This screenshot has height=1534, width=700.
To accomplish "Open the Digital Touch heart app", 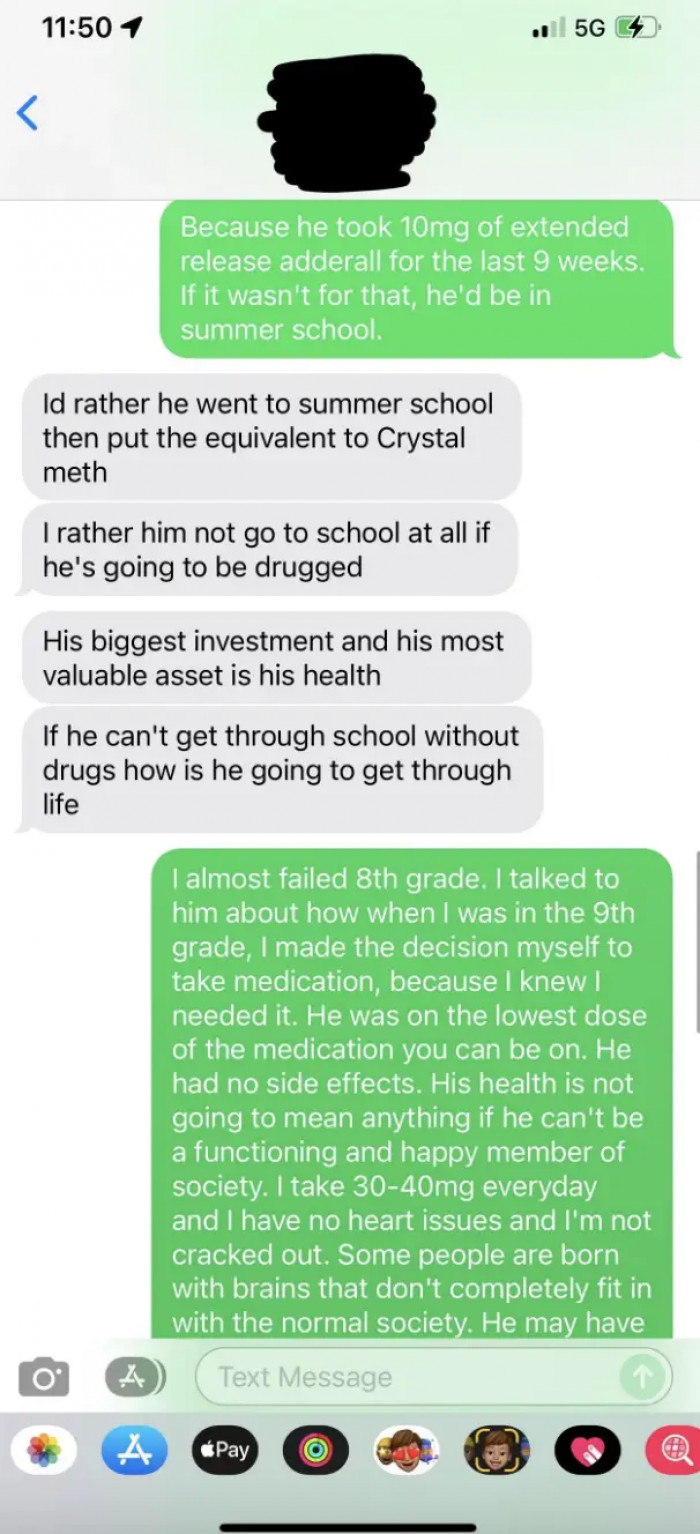I will pos(587,1450).
